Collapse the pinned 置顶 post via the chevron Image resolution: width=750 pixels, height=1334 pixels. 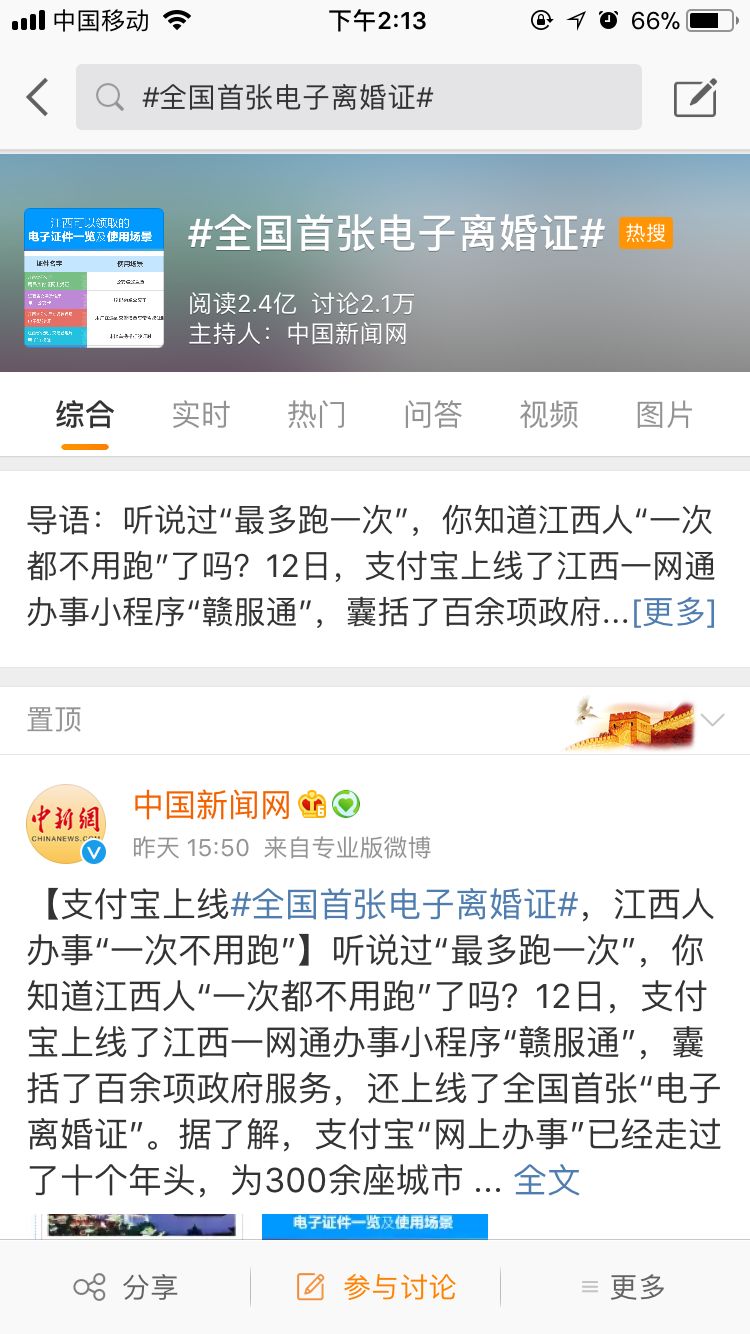[710, 718]
